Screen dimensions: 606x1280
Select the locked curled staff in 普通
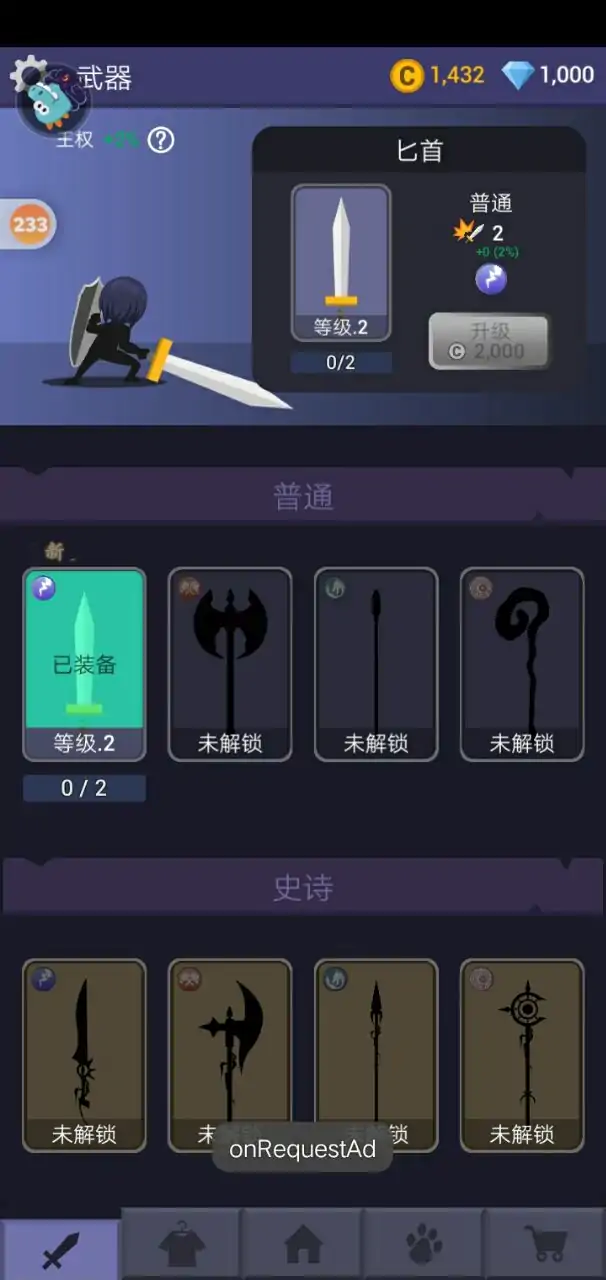tap(521, 664)
